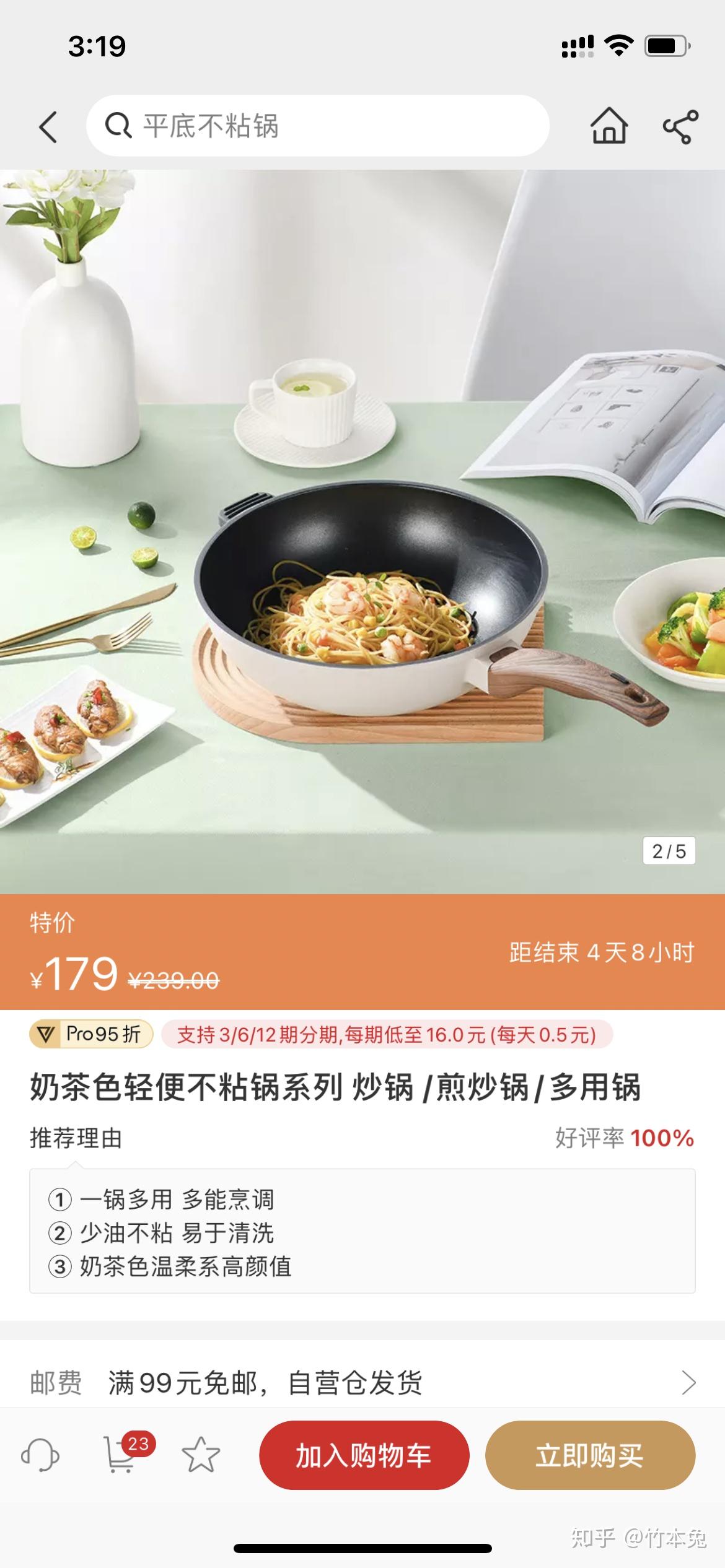View the 3/6/12期分期 installment offer
Image resolution: width=725 pixels, height=1568 pixels.
(x=387, y=1034)
